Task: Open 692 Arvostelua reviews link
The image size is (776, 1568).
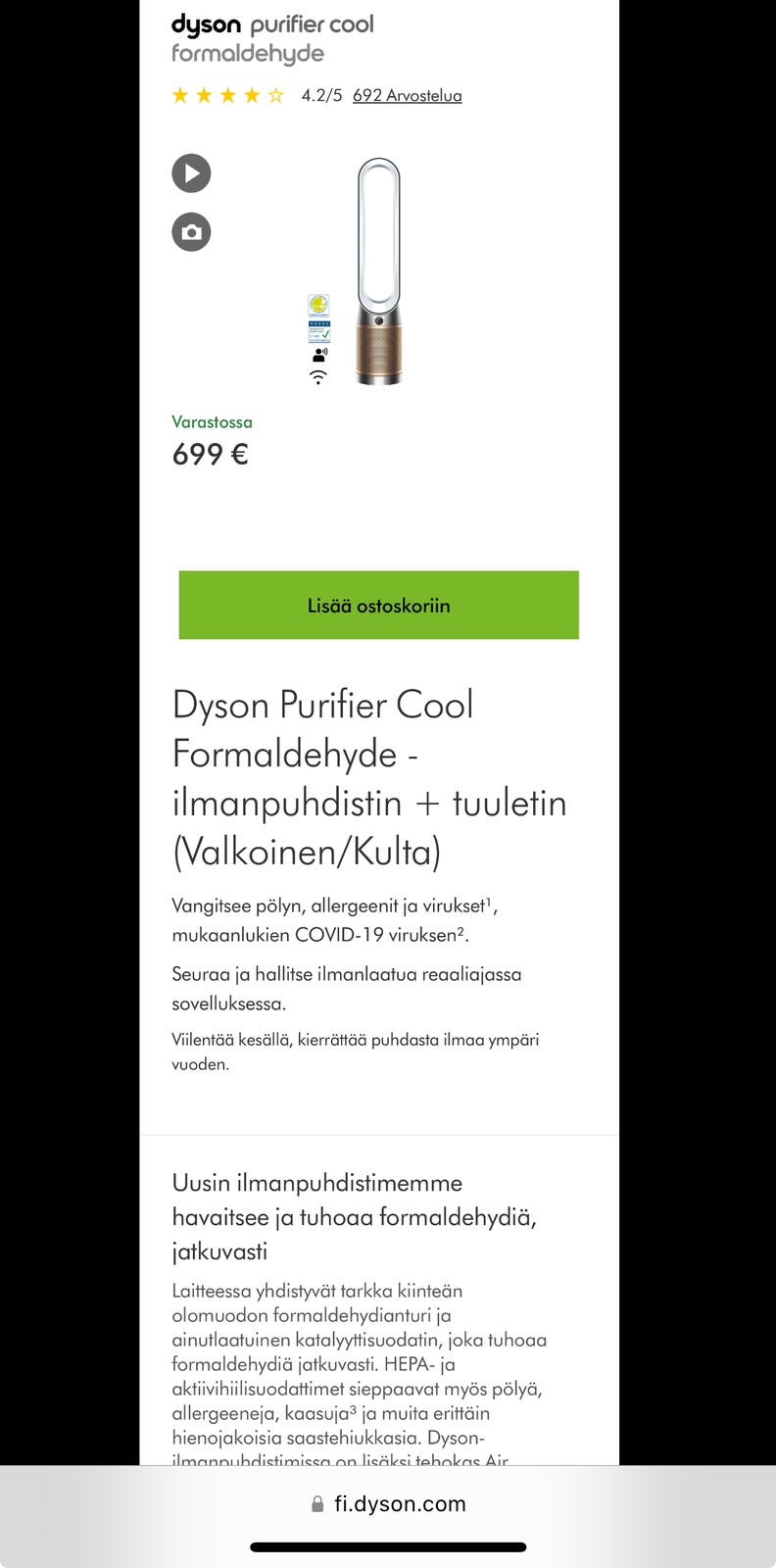Action: click(407, 95)
